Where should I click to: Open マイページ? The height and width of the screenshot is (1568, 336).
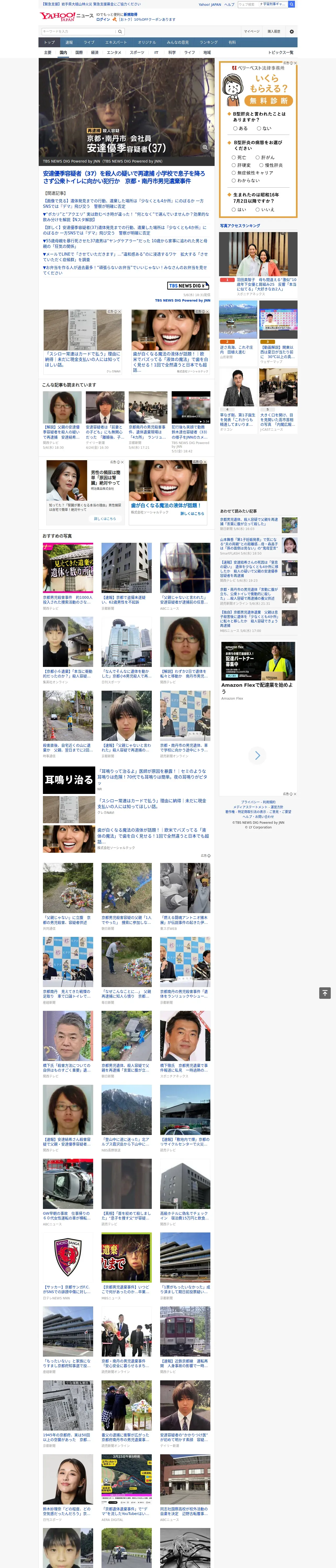click(251, 31)
